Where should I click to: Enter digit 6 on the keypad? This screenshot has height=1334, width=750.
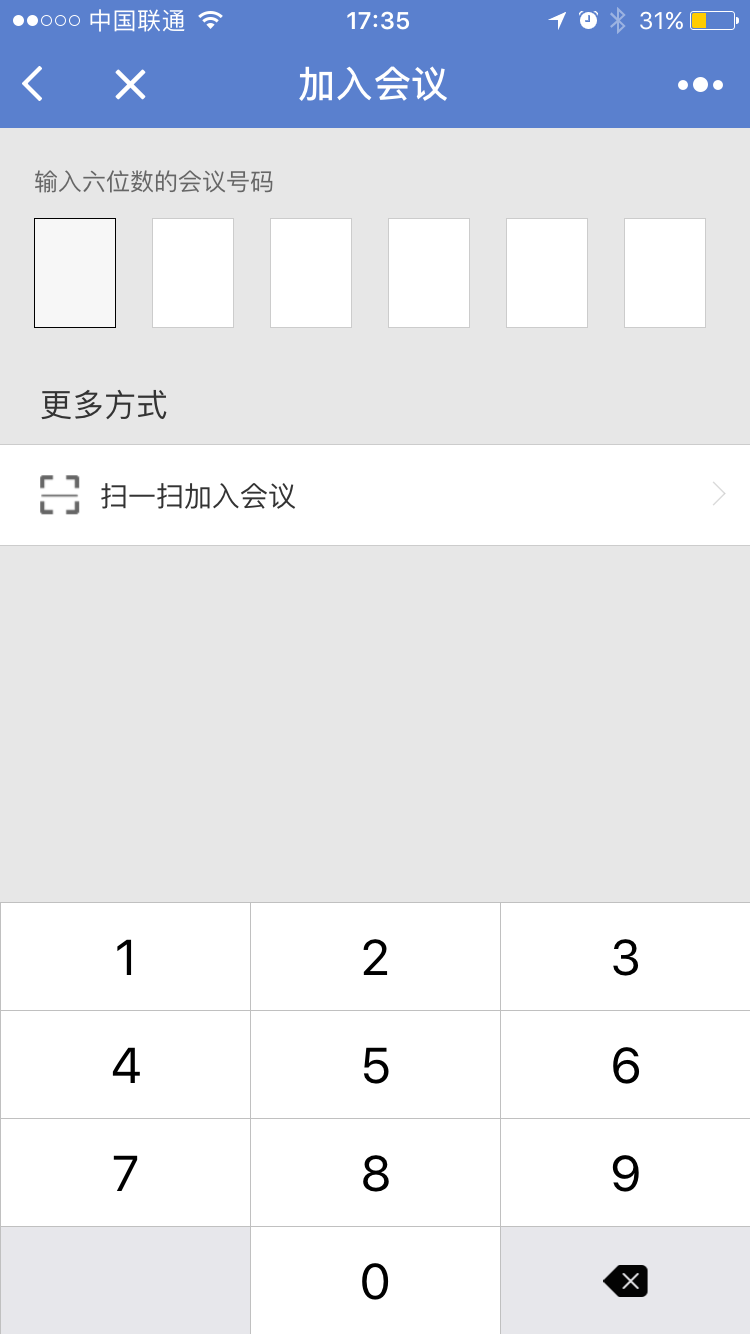coord(626,1065)
